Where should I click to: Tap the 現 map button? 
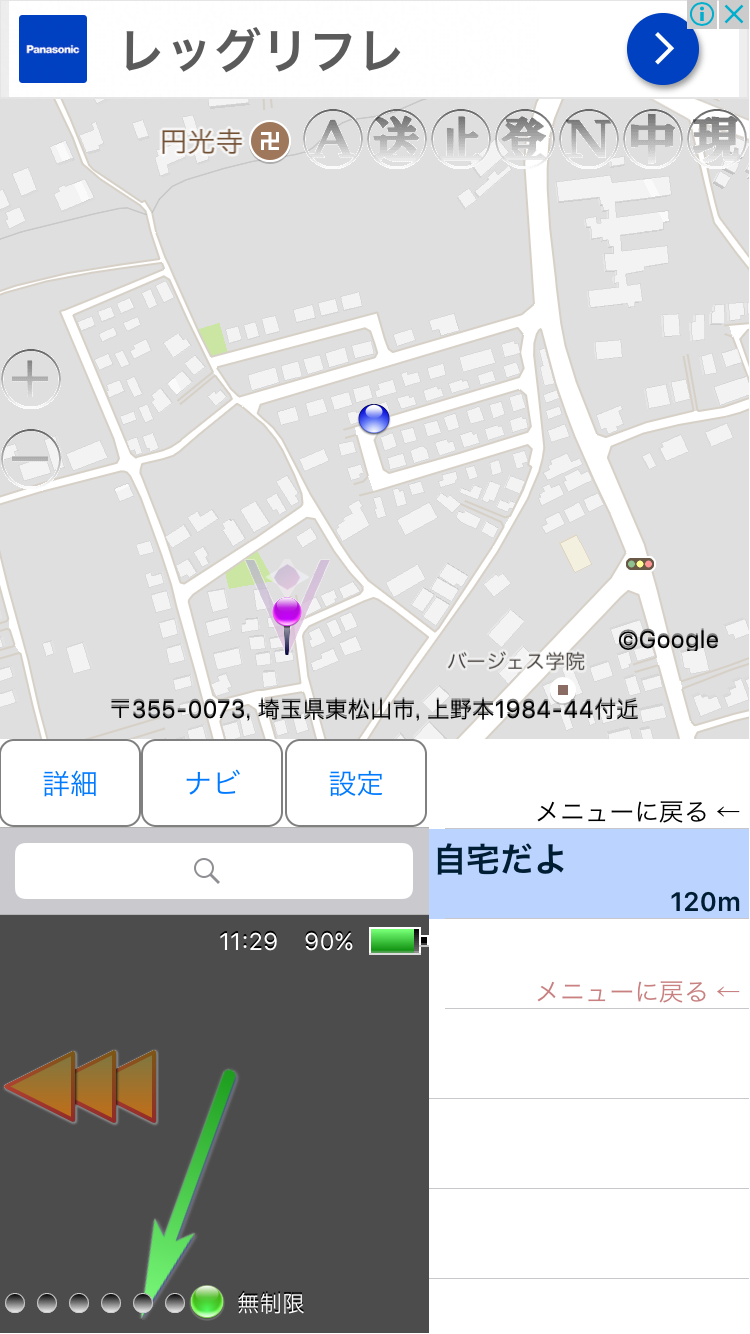717,139
